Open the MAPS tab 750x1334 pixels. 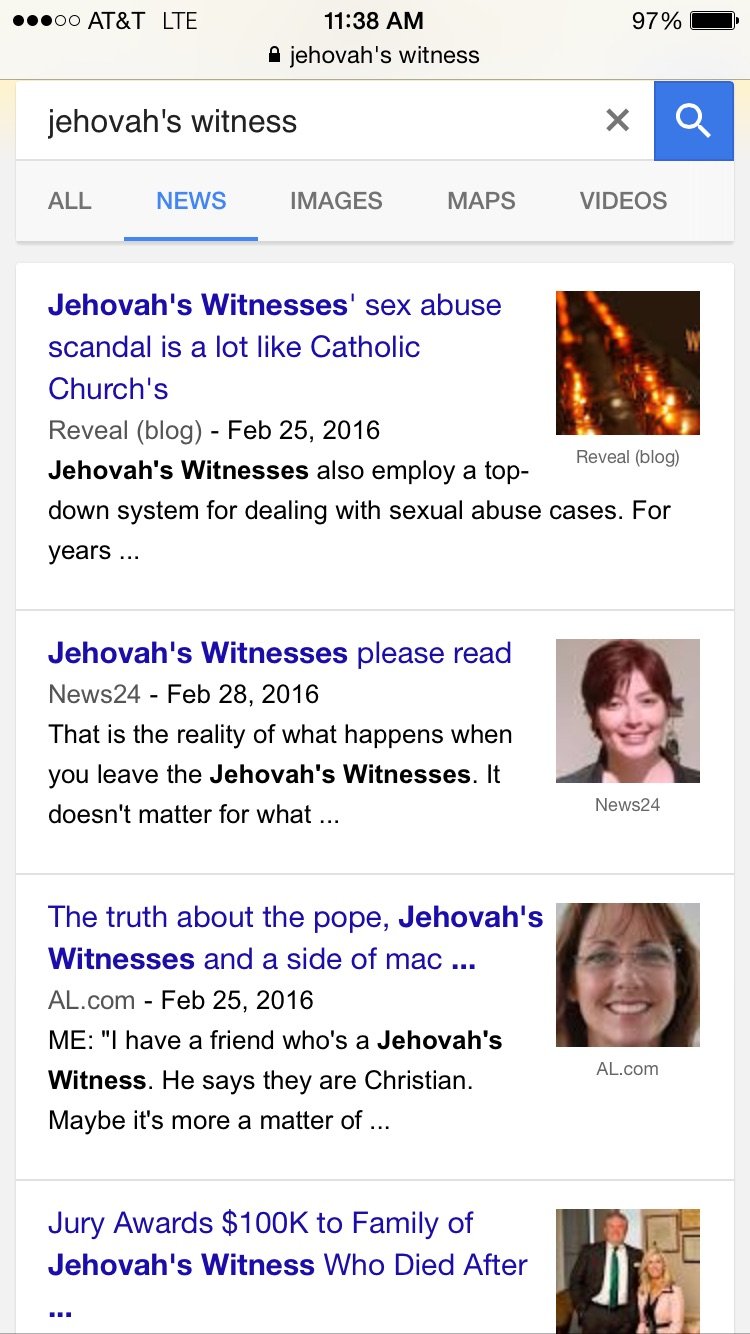[481, 201]
